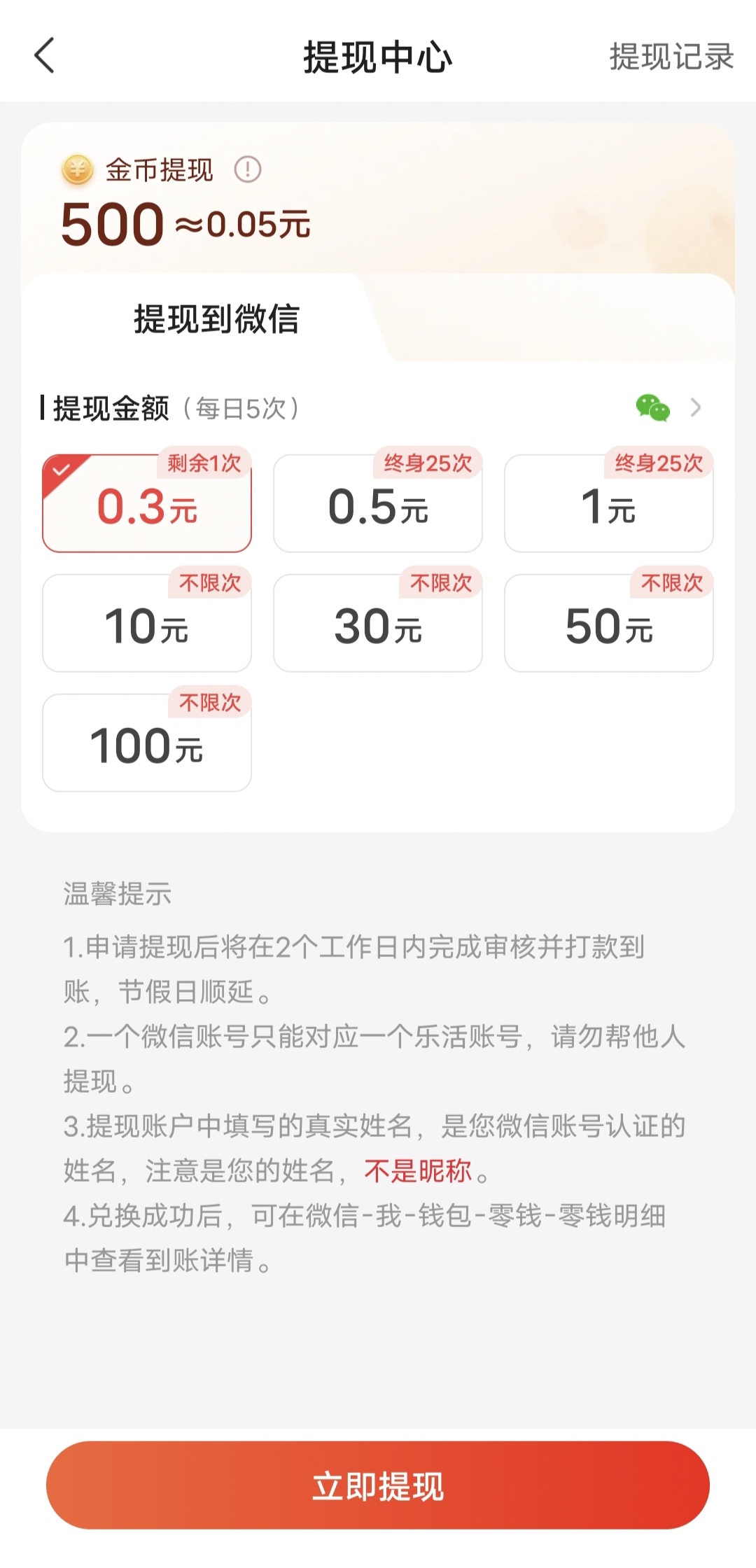
Task: Open WeChat account settings via the chevron
Action: 695,407
